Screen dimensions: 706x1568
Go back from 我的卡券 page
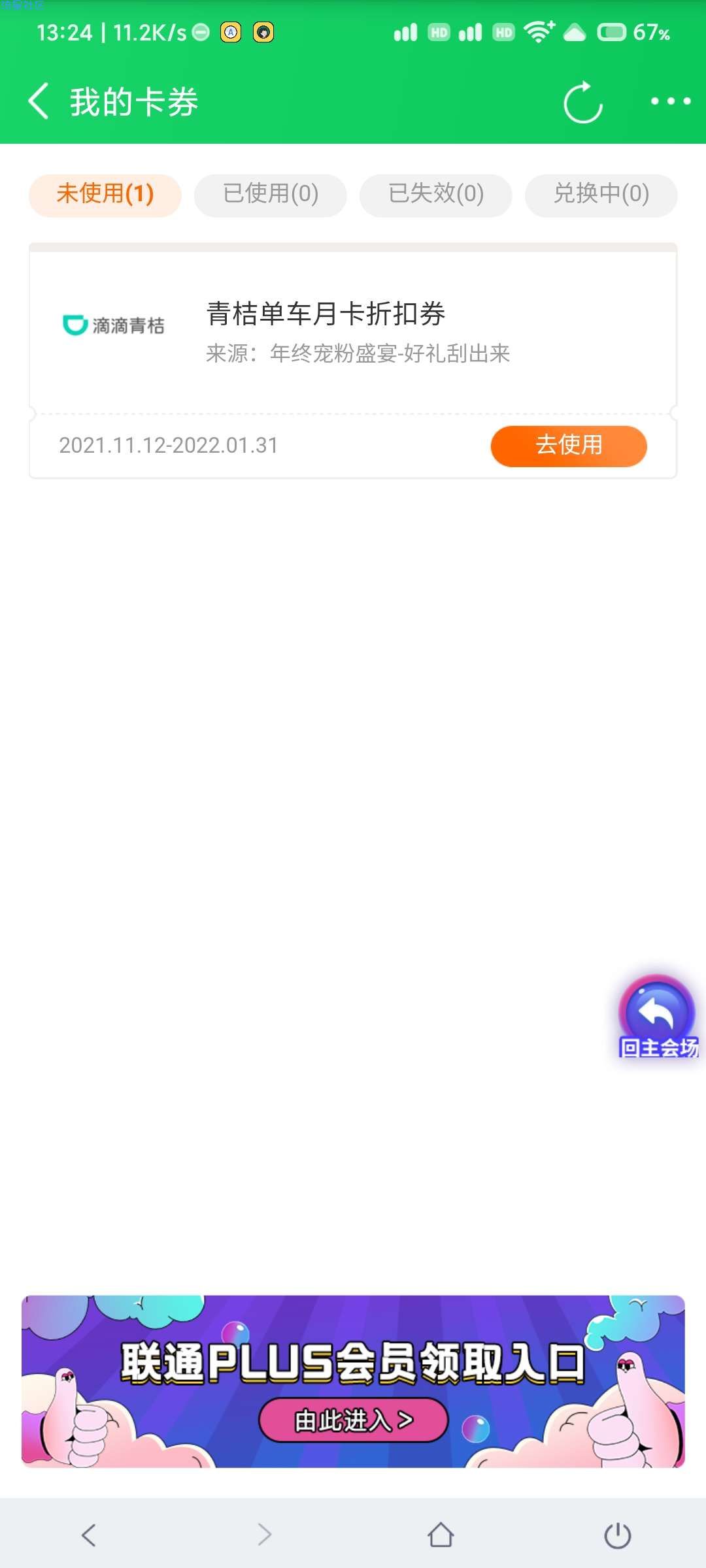[39, 101]
